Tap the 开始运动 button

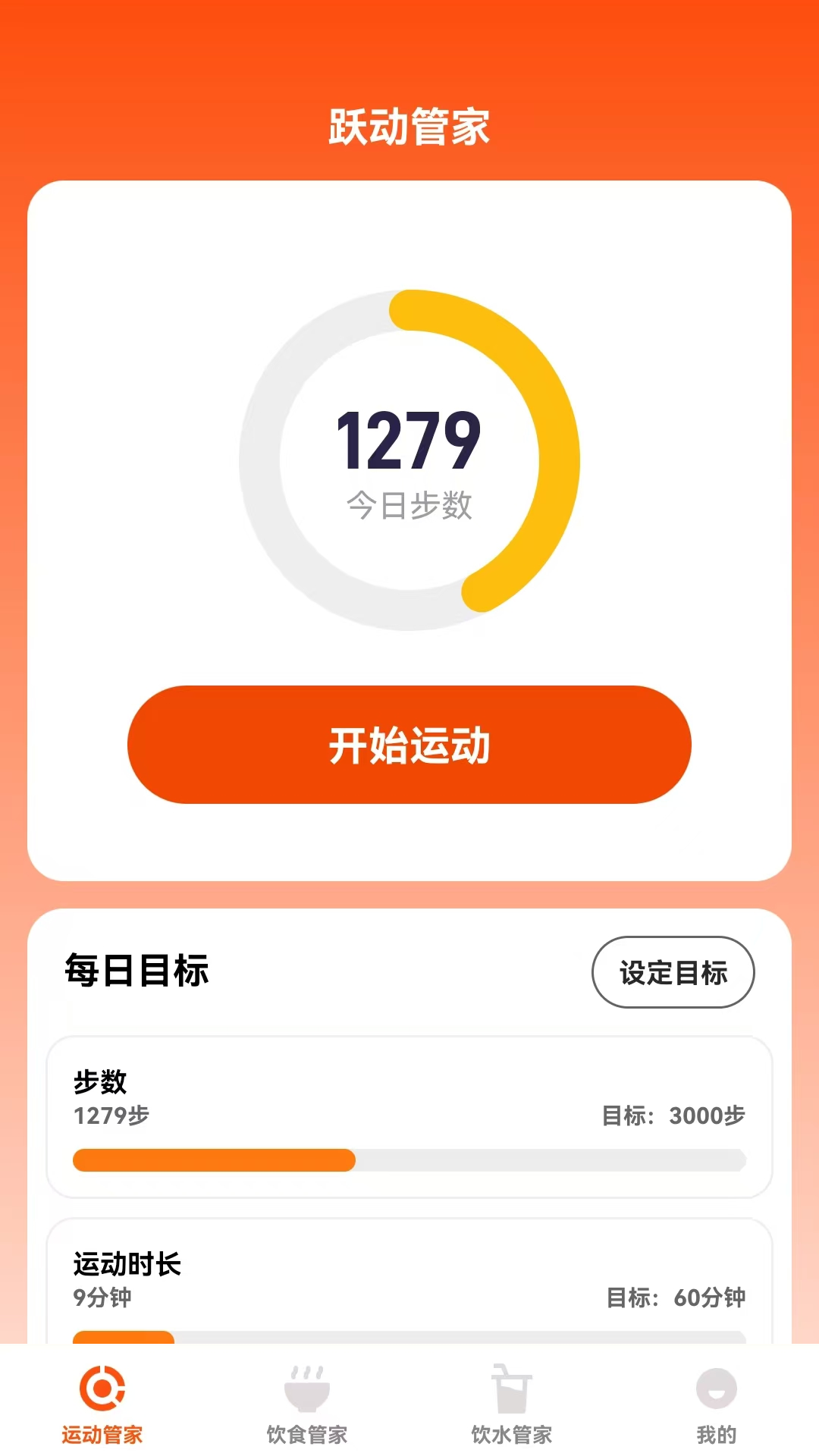(x=409, y=745)
